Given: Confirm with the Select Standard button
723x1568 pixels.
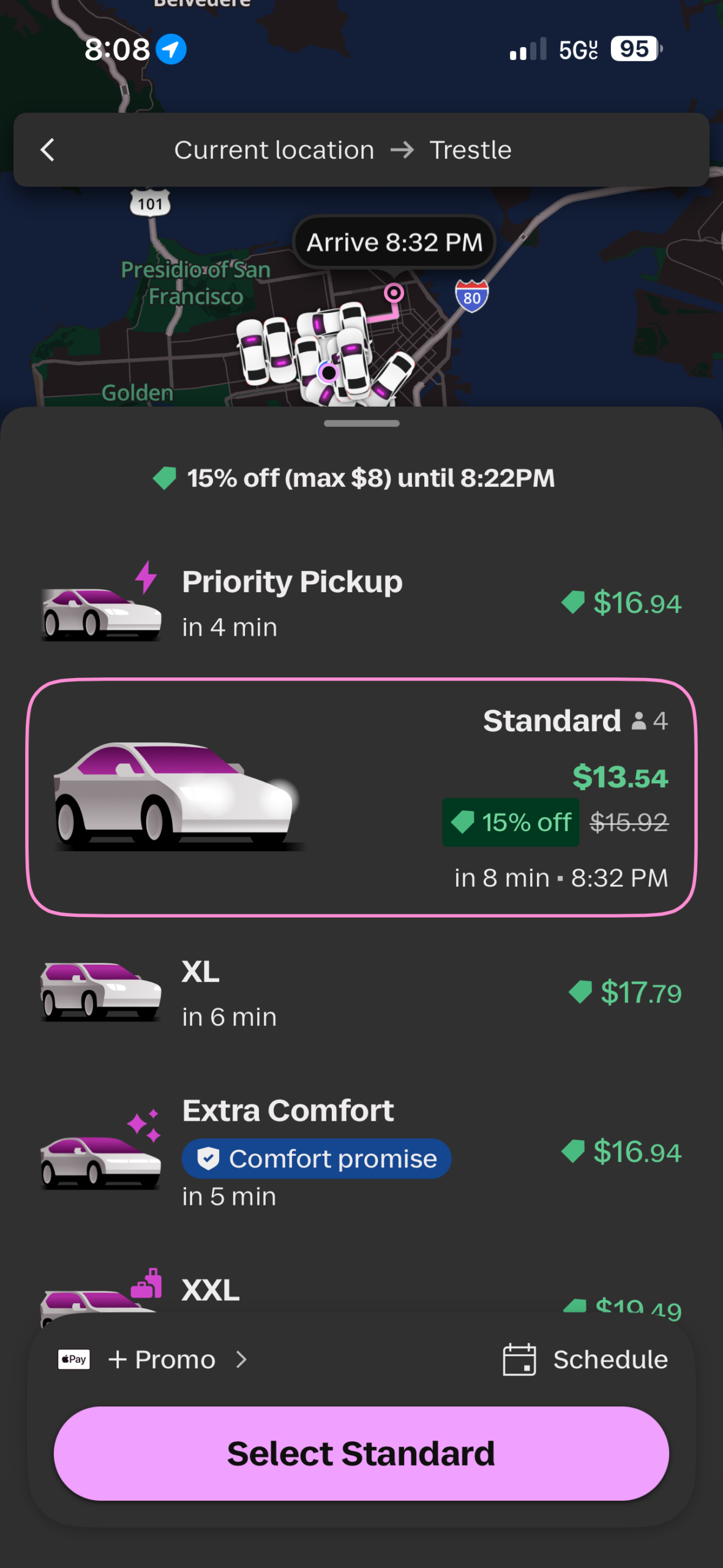Looking at the screenshot, I should pyautogui.click(x=361, y=1453).
